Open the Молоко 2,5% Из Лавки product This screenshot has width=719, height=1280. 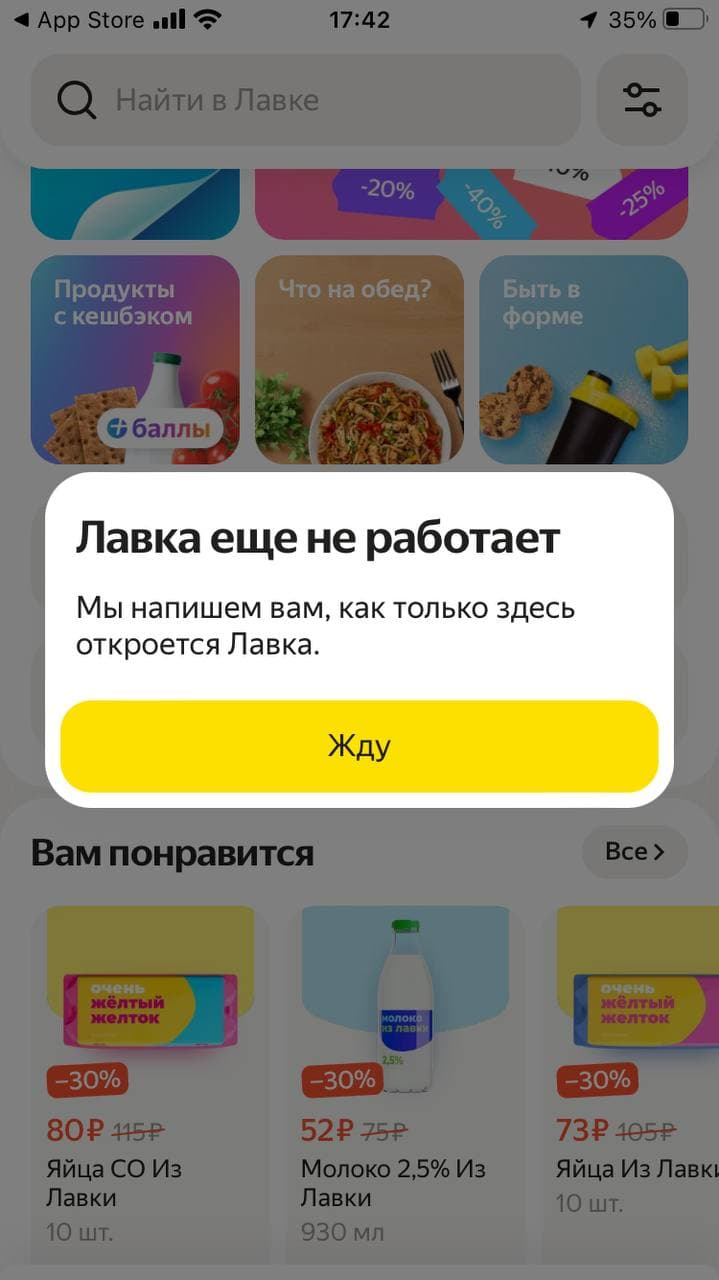pyautogui.click(x=405, y=1080)
